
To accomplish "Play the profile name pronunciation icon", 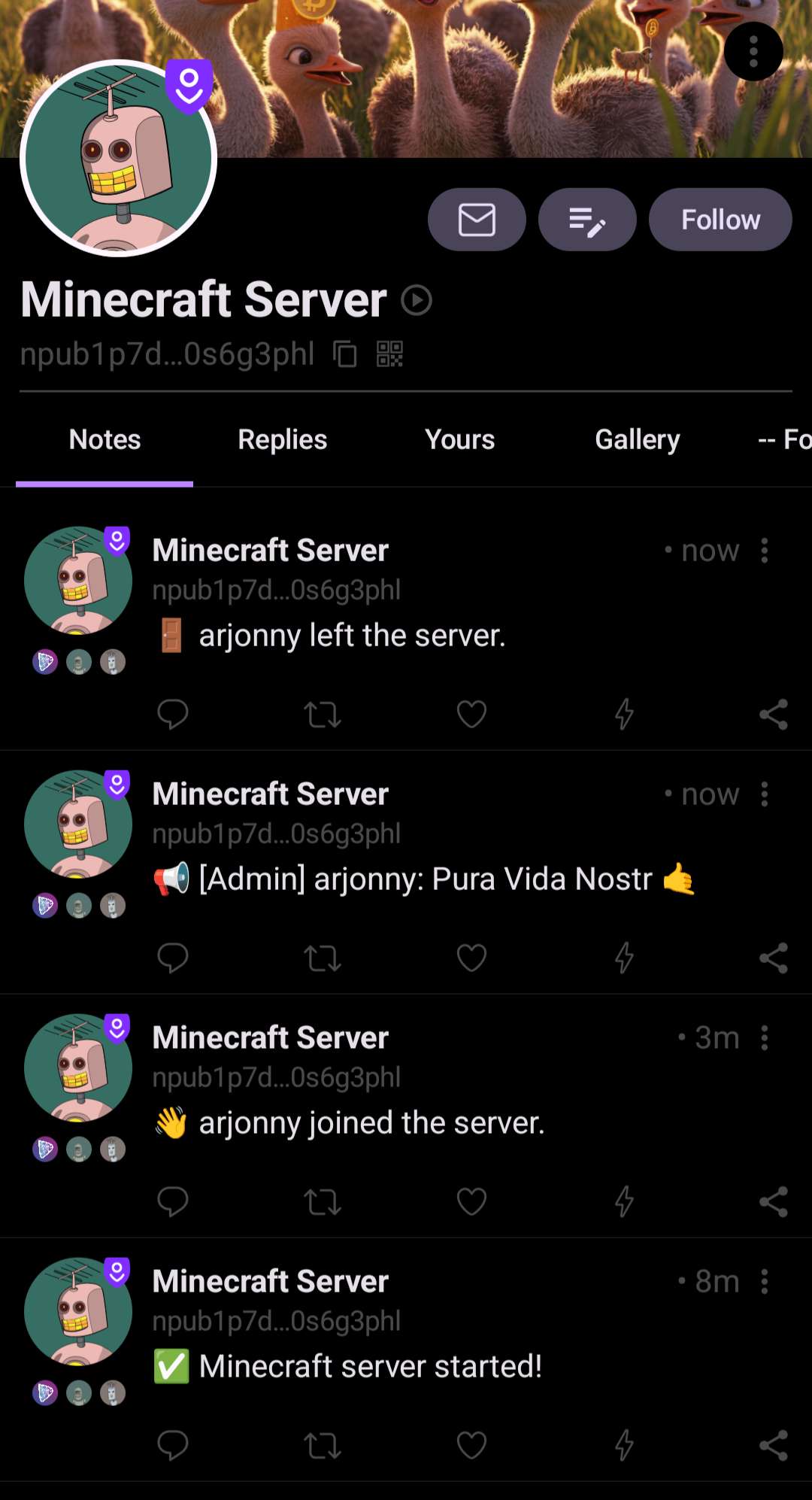I will tap(417, 300).
